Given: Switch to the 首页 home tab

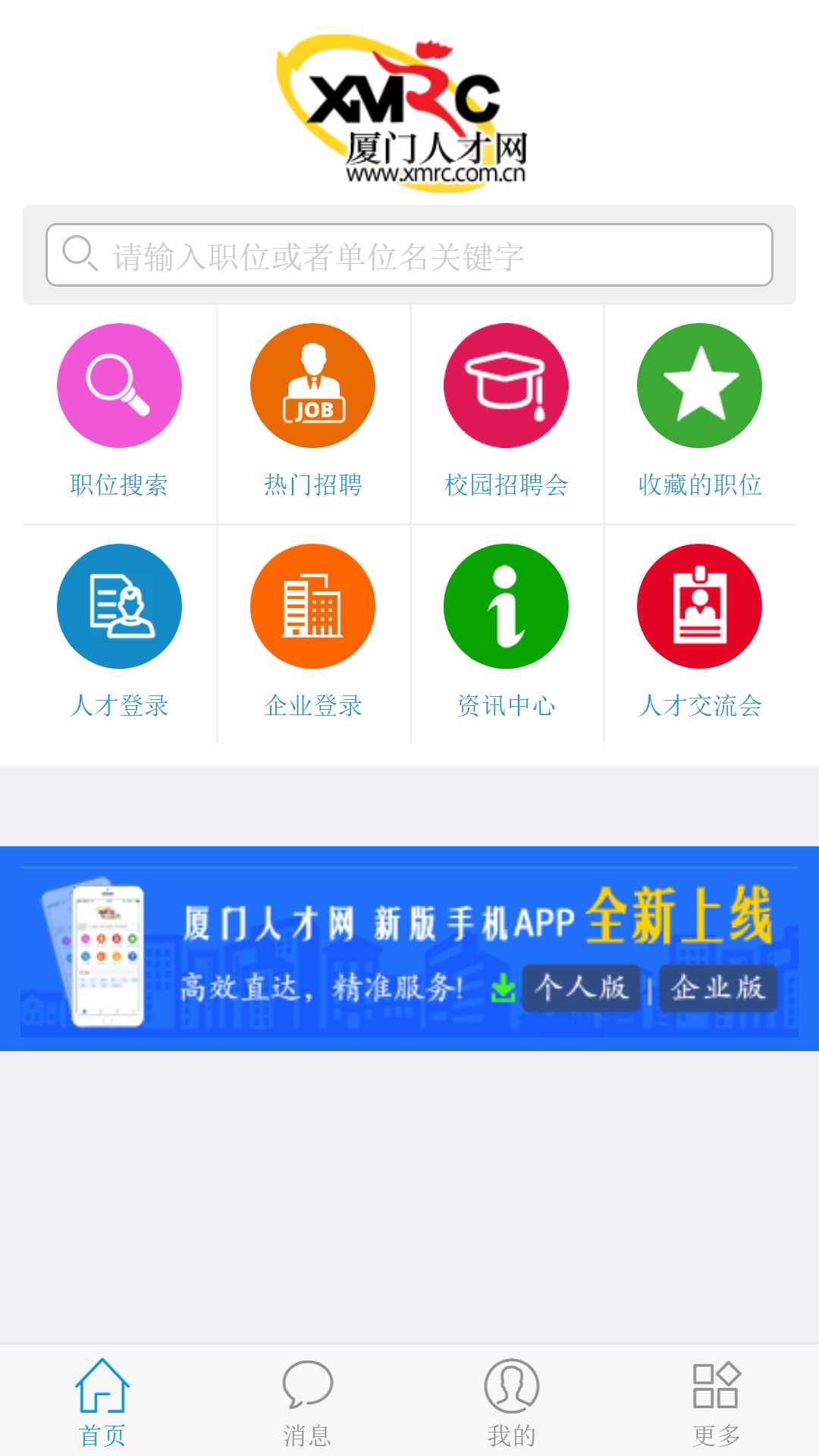Looking at the screenshot, I should click(102, 1401).
